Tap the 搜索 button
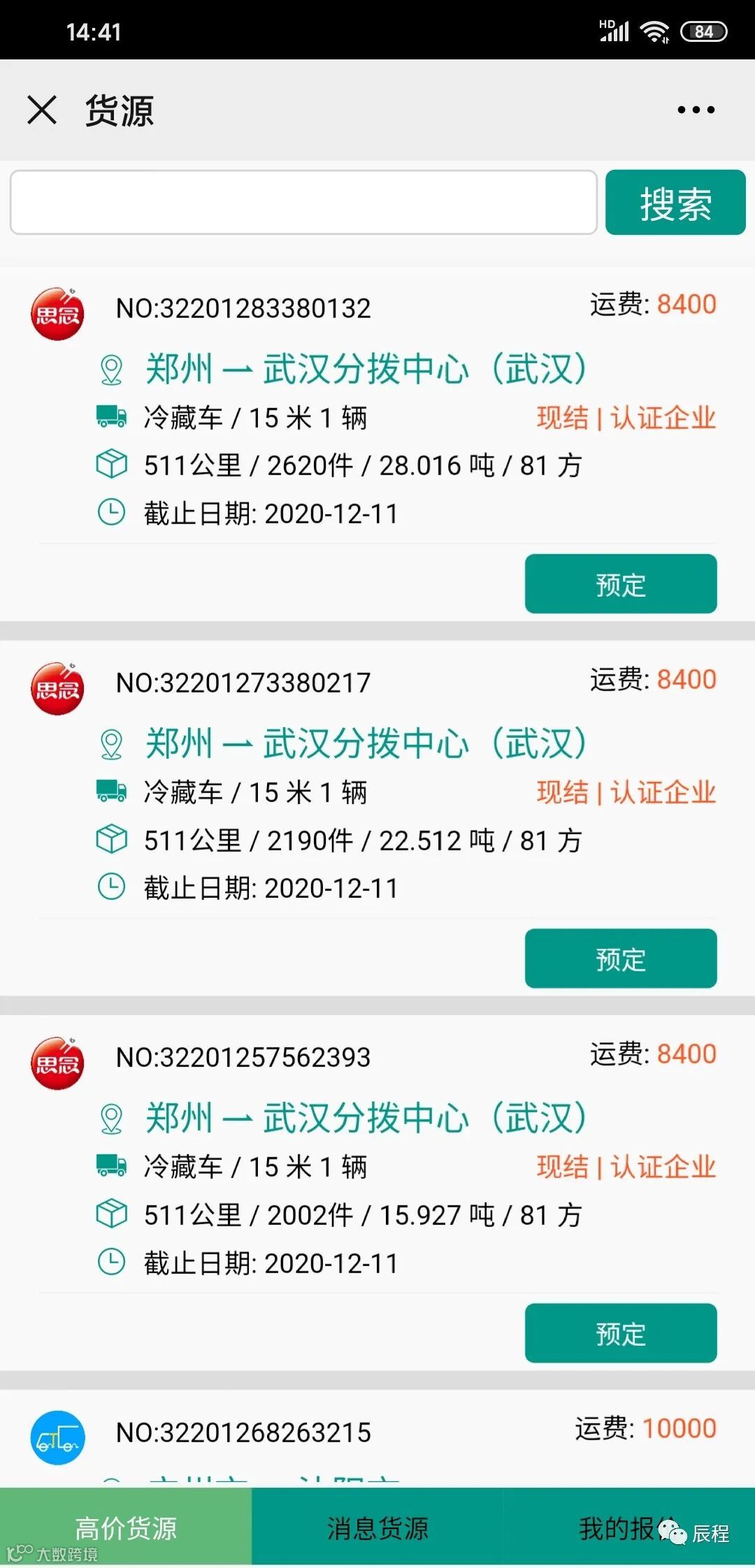 point(675,203)
